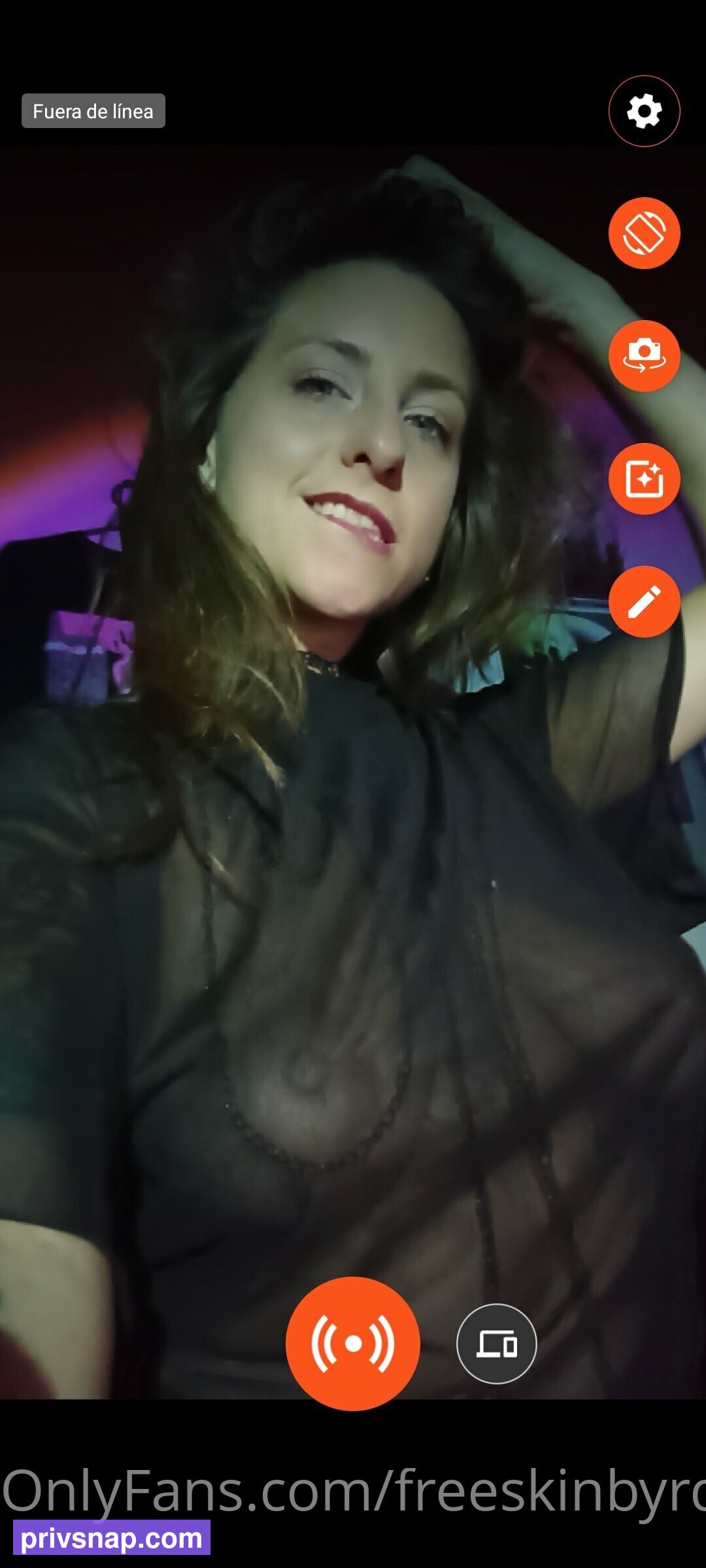The image size is (706, 1568).
Task: Switch the camera
Action: coord(644,356)
